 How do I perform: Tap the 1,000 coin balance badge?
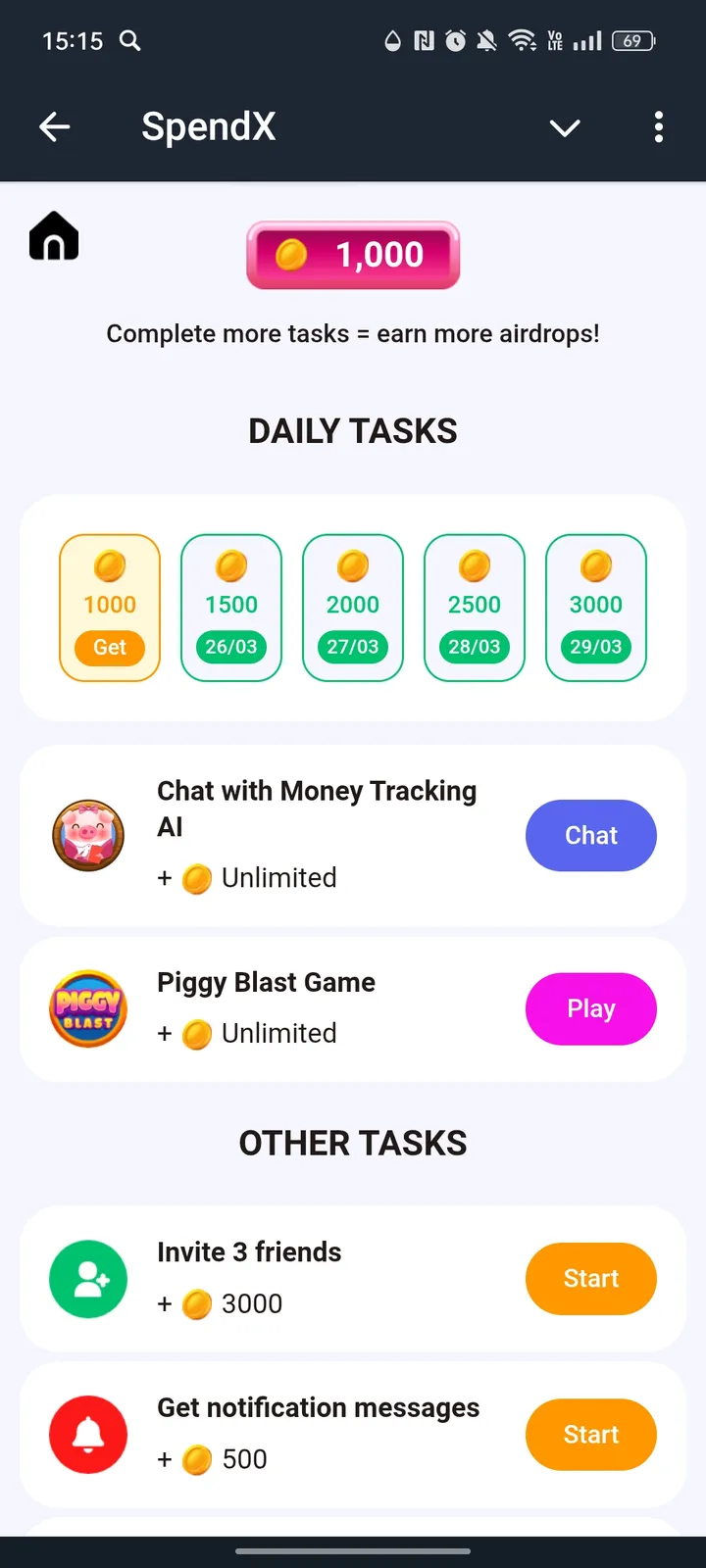pyautogui.click(x=353, y=255)
